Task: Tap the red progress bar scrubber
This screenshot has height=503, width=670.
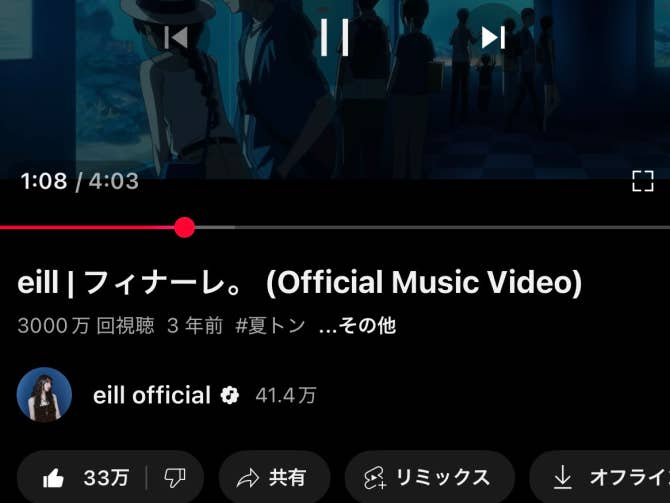Action: [184, 227]
